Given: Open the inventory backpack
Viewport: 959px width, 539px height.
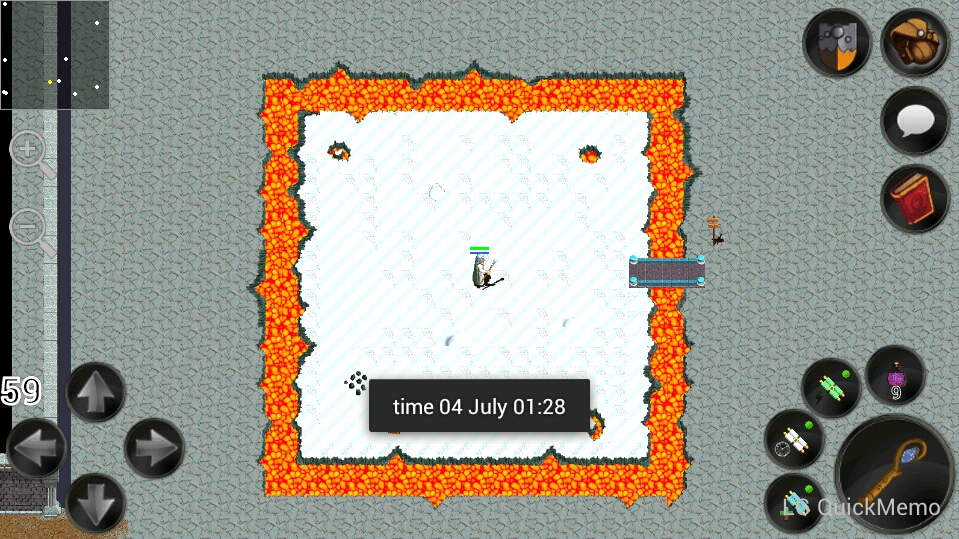Looking at the screenshot, I should point(915,44).
